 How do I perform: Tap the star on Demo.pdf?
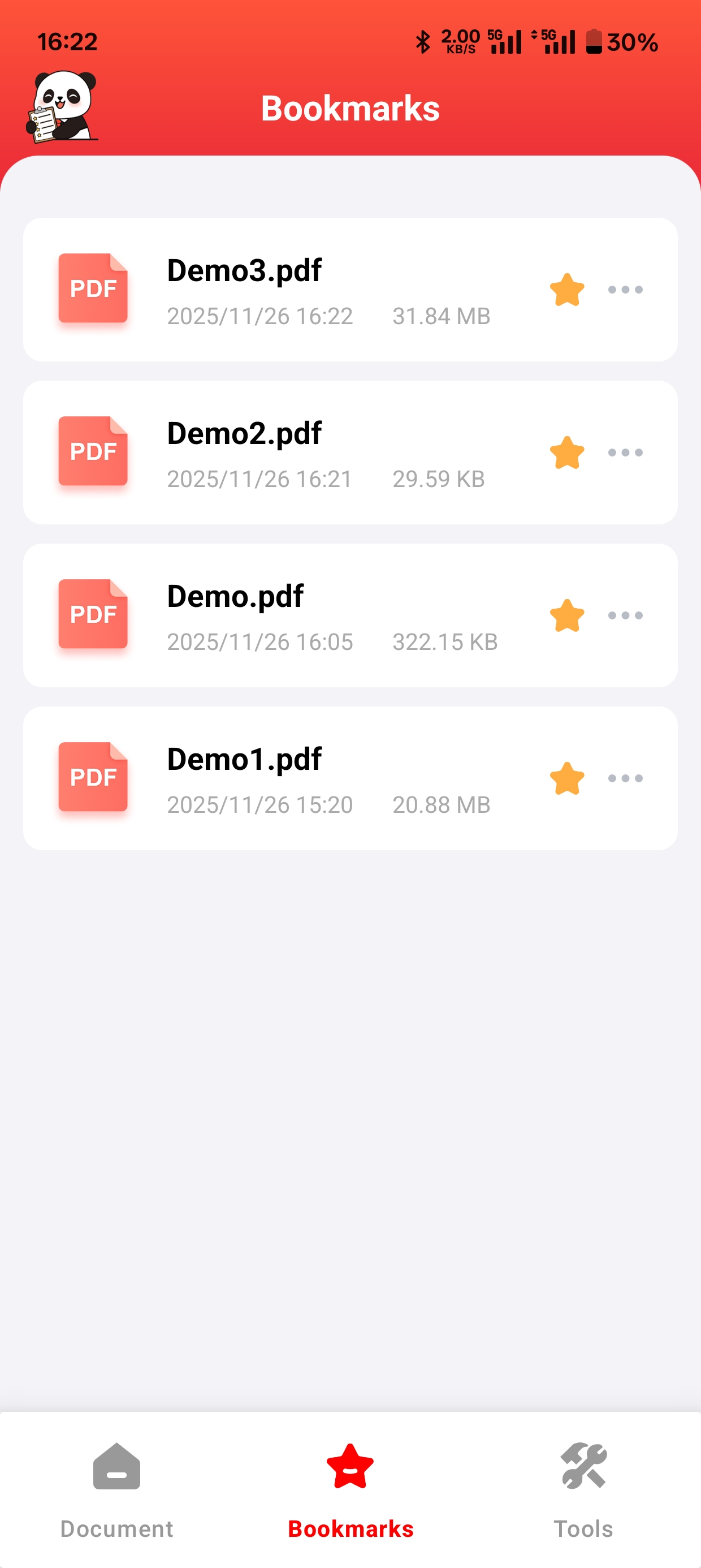567,615
